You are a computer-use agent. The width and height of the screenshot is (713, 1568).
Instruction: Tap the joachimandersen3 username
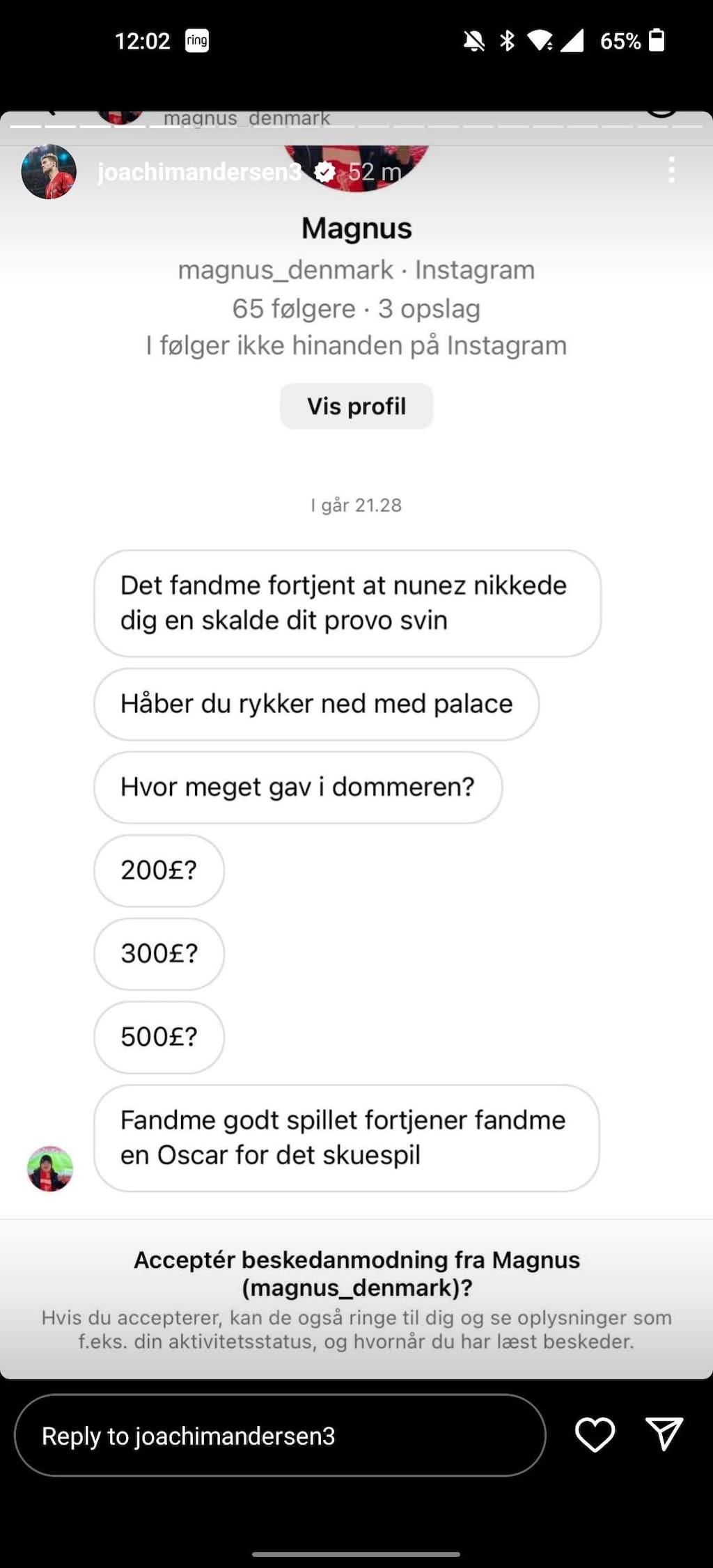[x=199, y=172]
